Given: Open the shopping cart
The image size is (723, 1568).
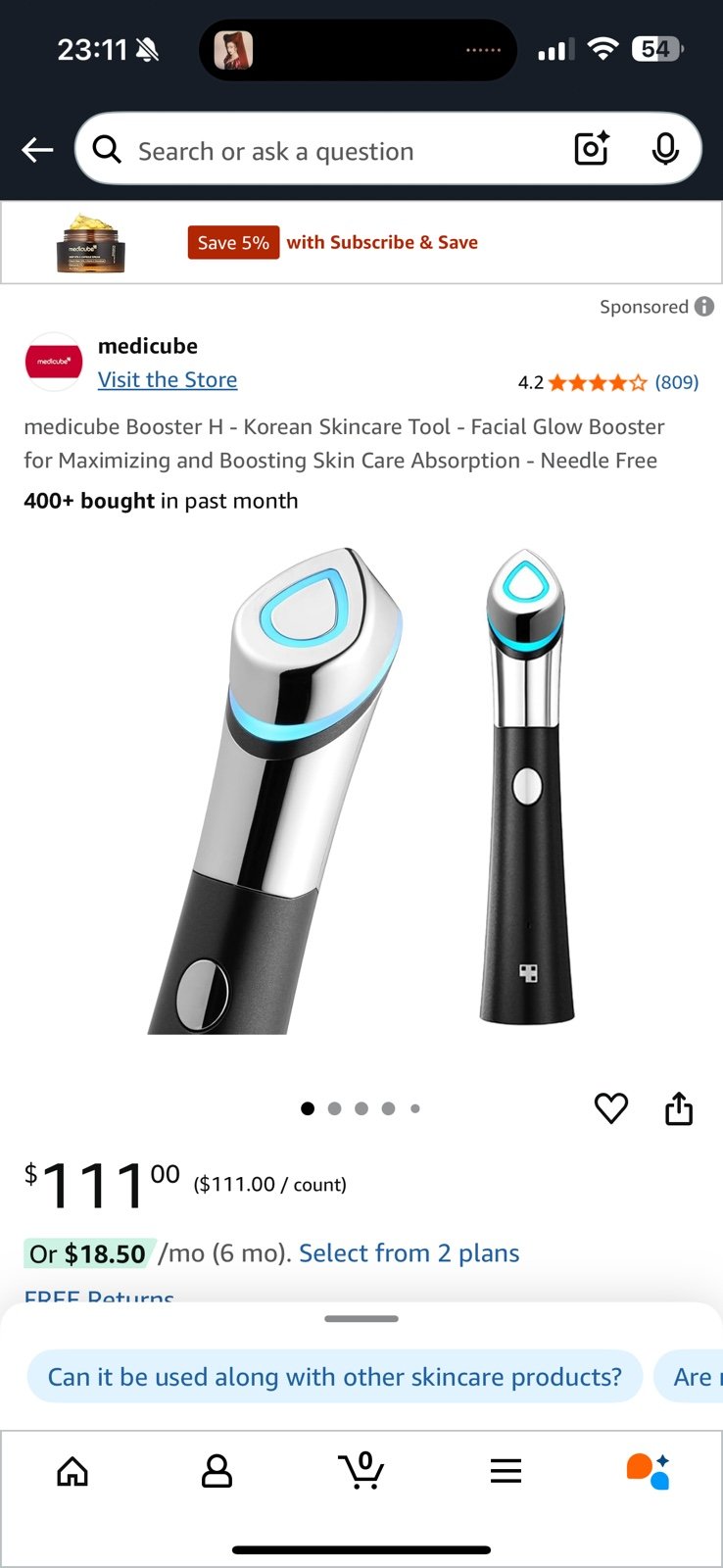Looking at the screenshot, I should point(361,1471).
